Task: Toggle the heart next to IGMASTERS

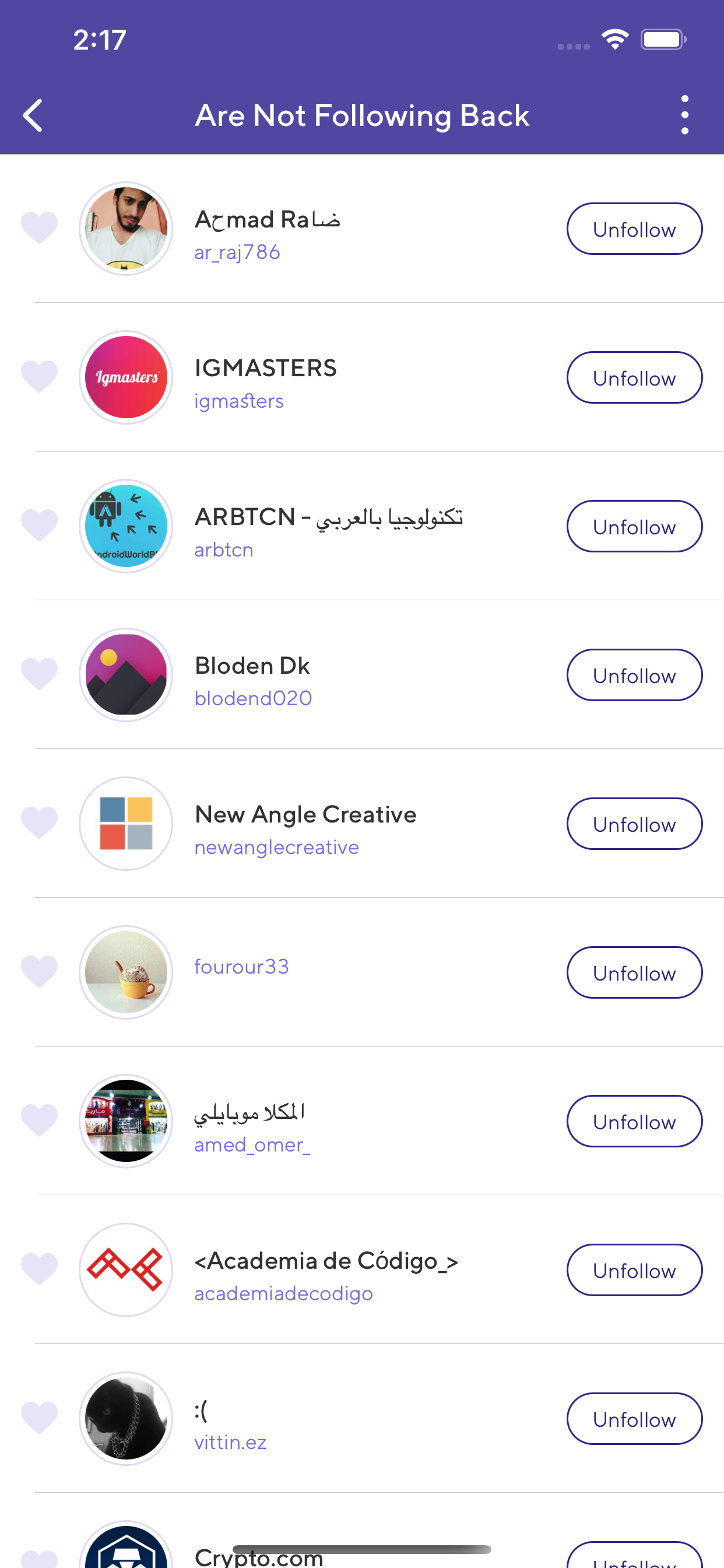Action: tap(39, 377)
